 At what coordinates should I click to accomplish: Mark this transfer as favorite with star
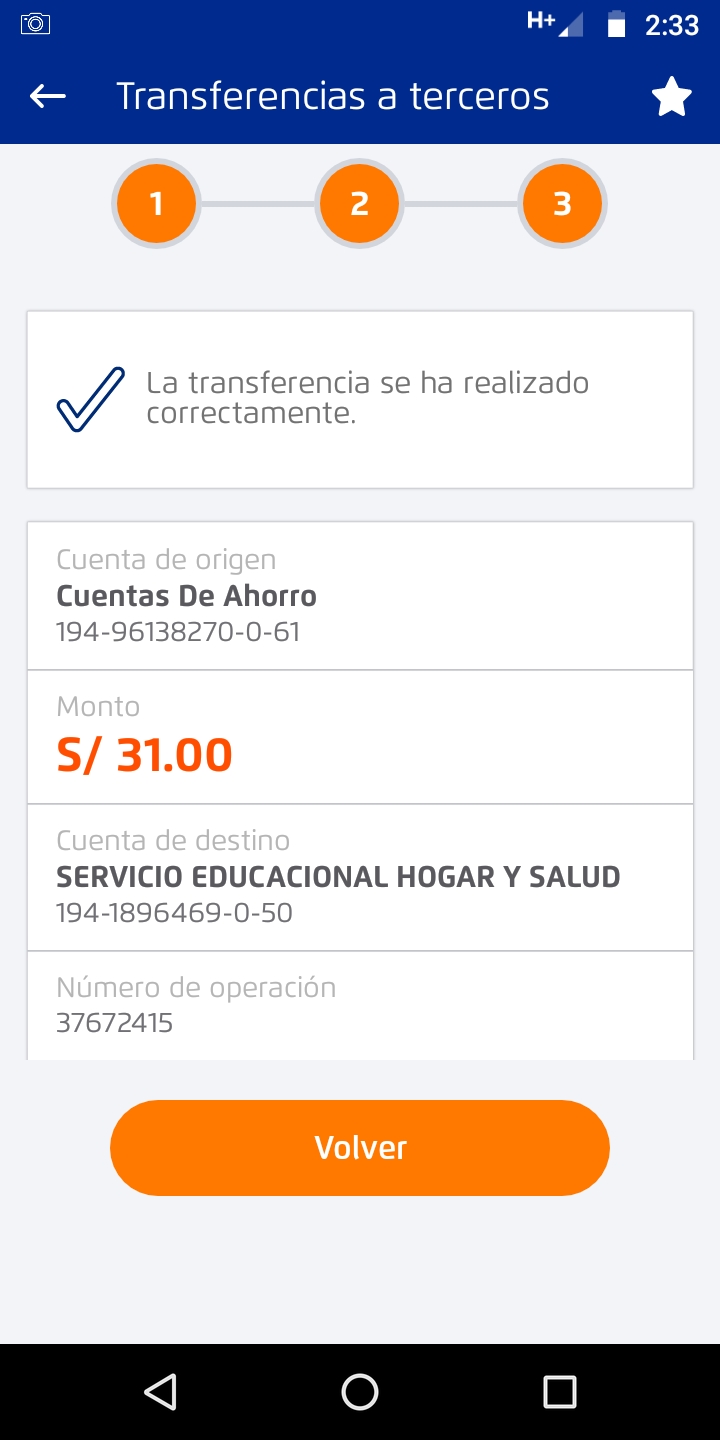[x=671, y=97]
